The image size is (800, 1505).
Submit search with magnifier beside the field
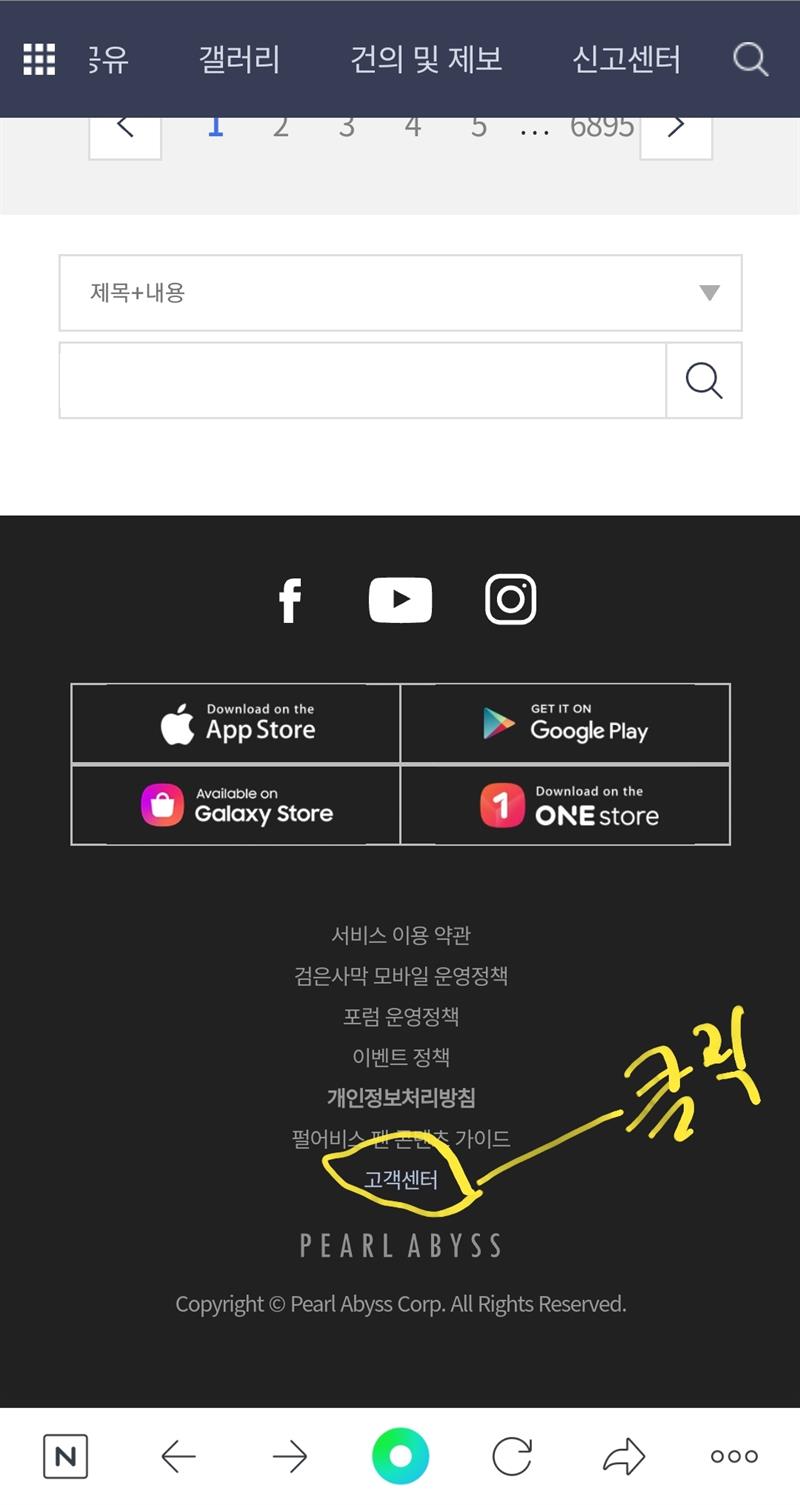[704, 380]
